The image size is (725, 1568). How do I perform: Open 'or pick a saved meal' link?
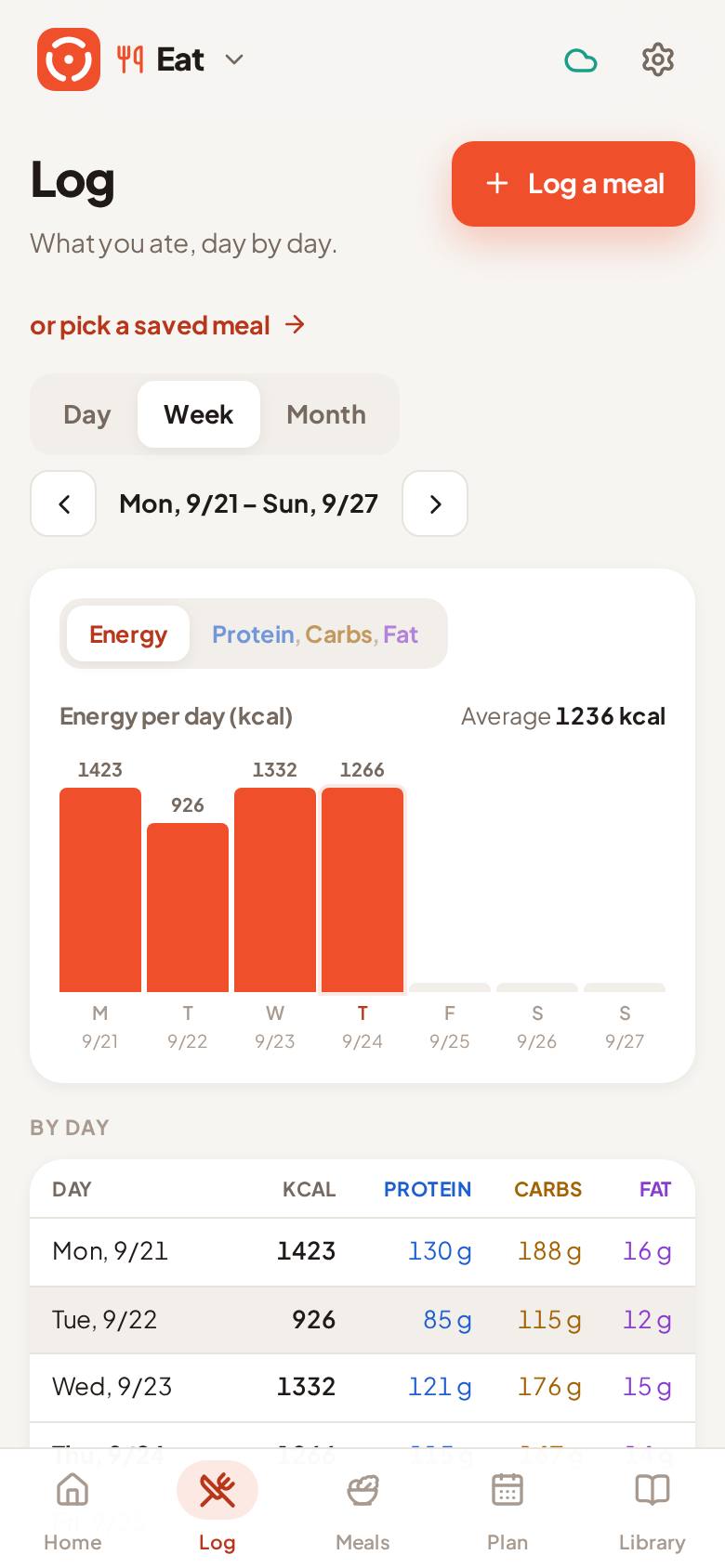[x=168, y=325]
